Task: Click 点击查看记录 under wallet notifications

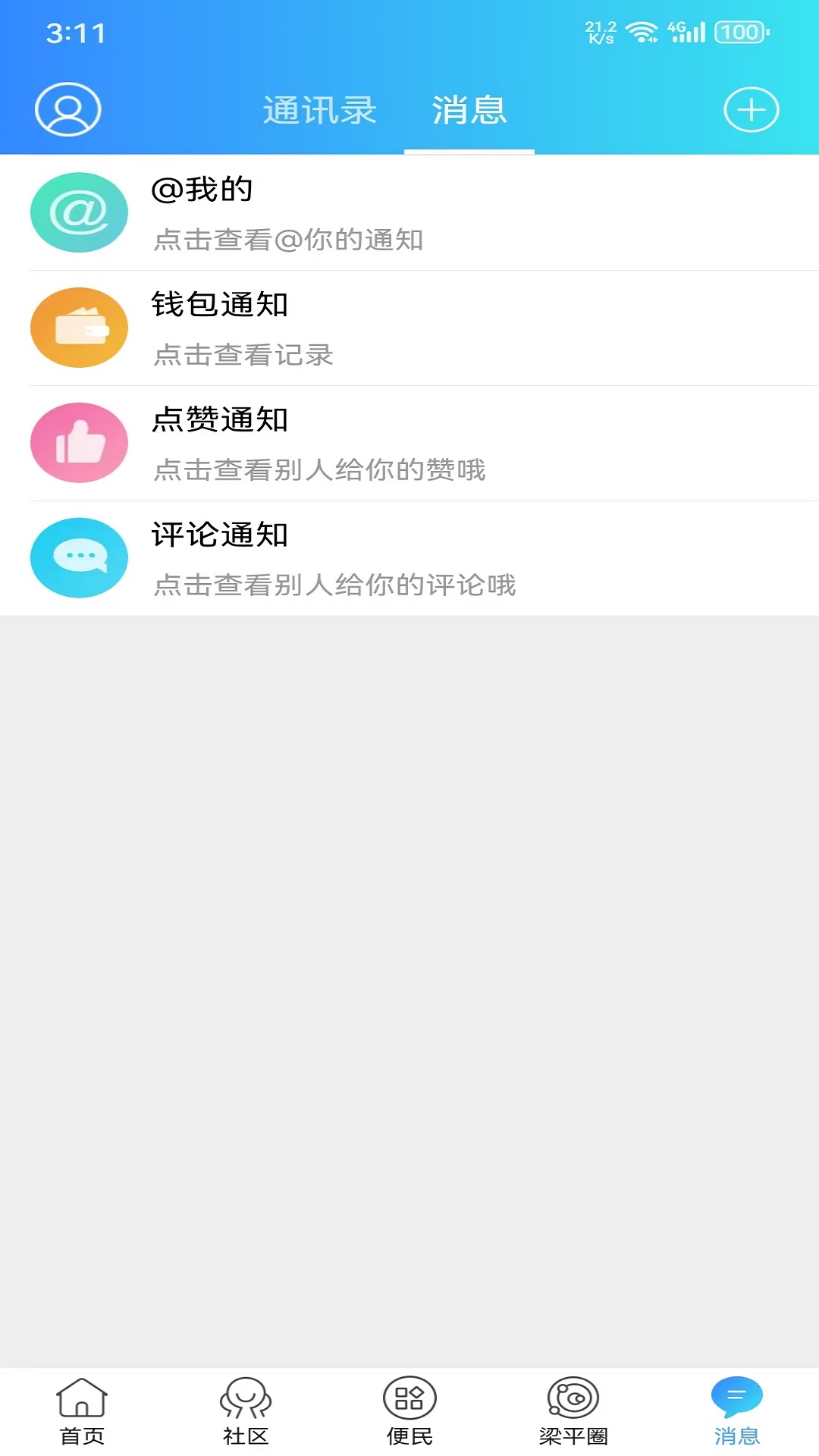Action: point(244,354)
